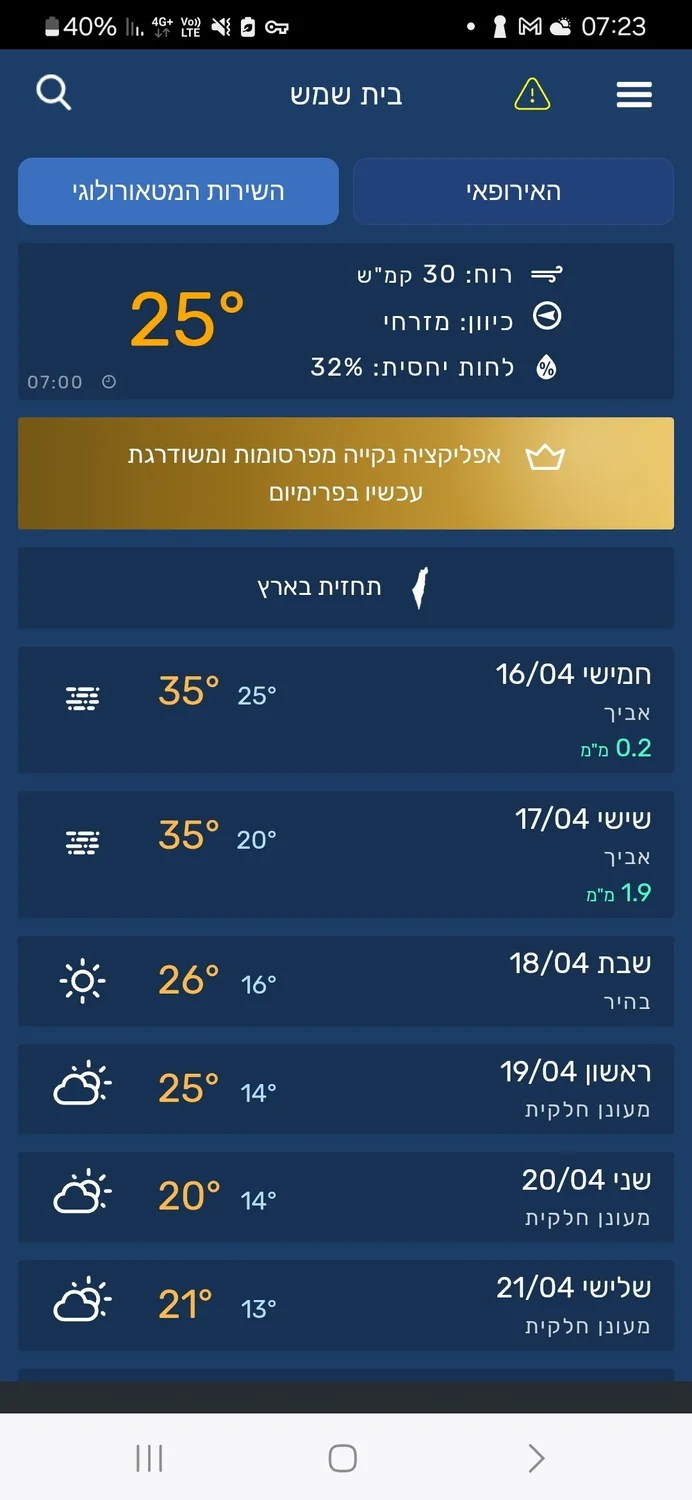Open the premium upgrade banner
Viewport: 692px width, 1500px height.
pos(346,473)
